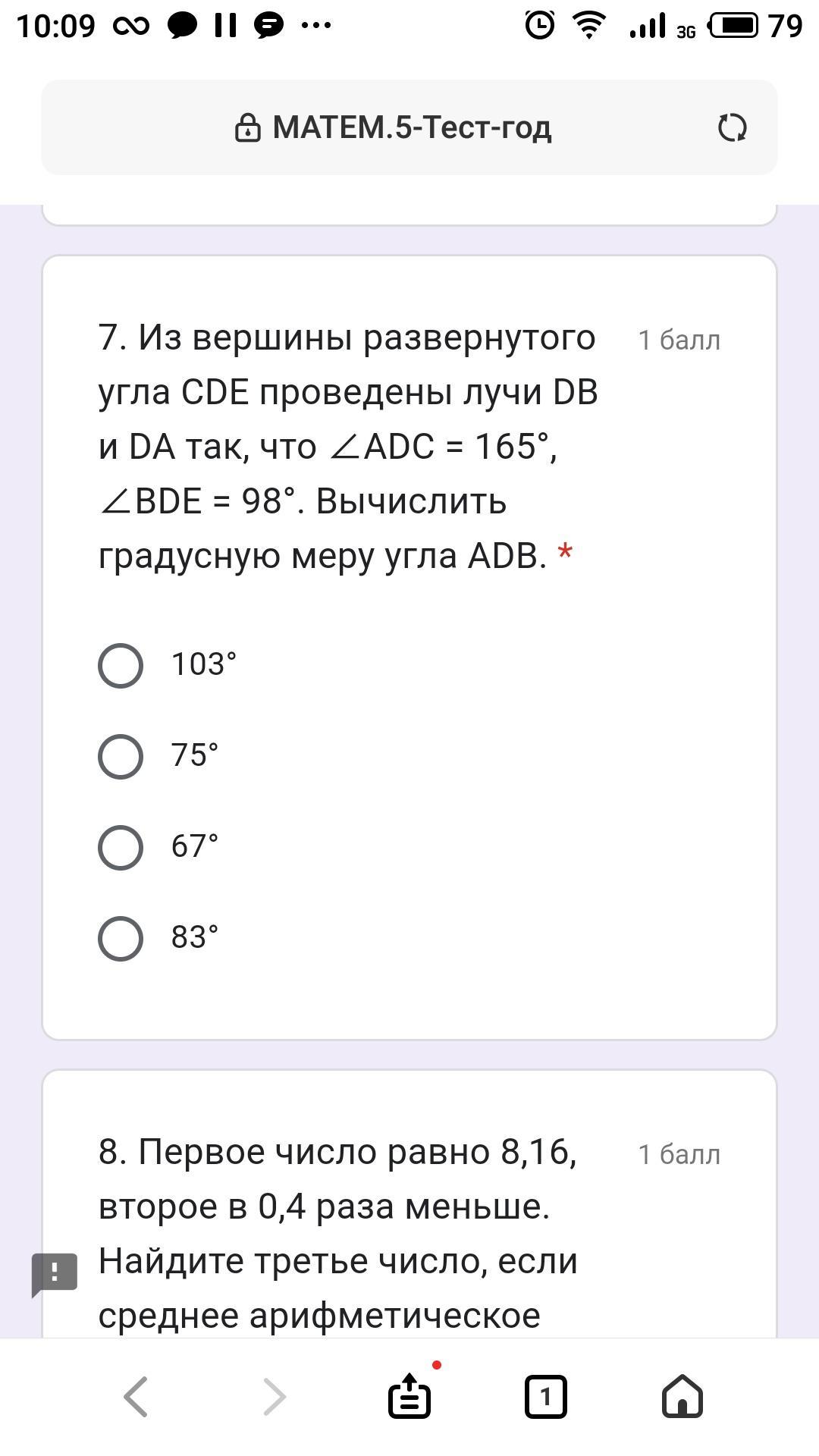Viewport: 819px width, 1456px height.
Task: Open the browser tabs switcher
Action: pos(545,1396)
